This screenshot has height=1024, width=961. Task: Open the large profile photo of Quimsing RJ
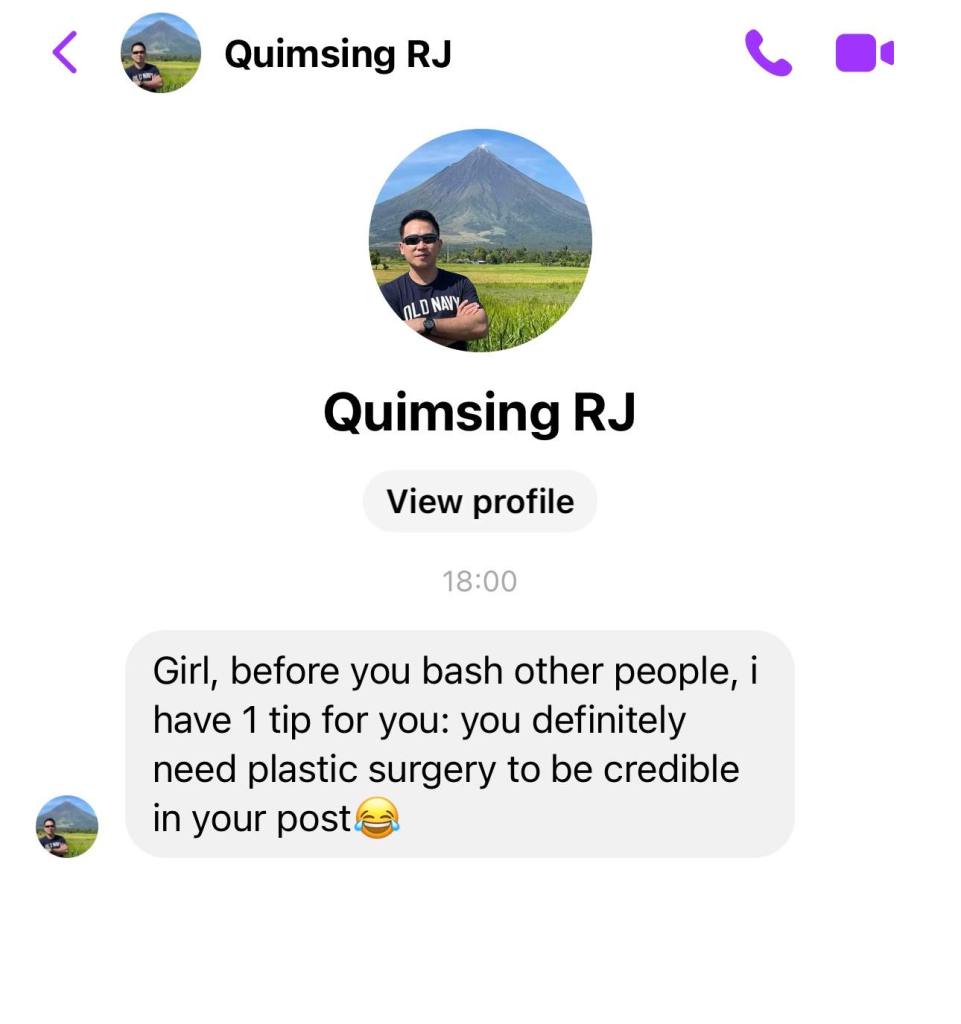[480, 240]
